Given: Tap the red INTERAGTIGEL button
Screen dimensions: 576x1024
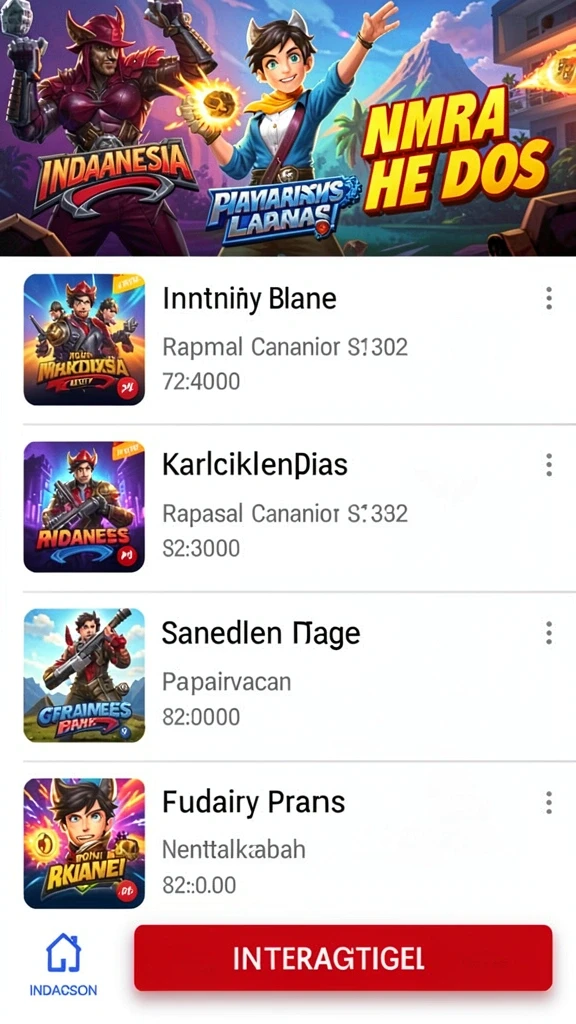Looking at the screenshot, I should [x=344, y=957].
